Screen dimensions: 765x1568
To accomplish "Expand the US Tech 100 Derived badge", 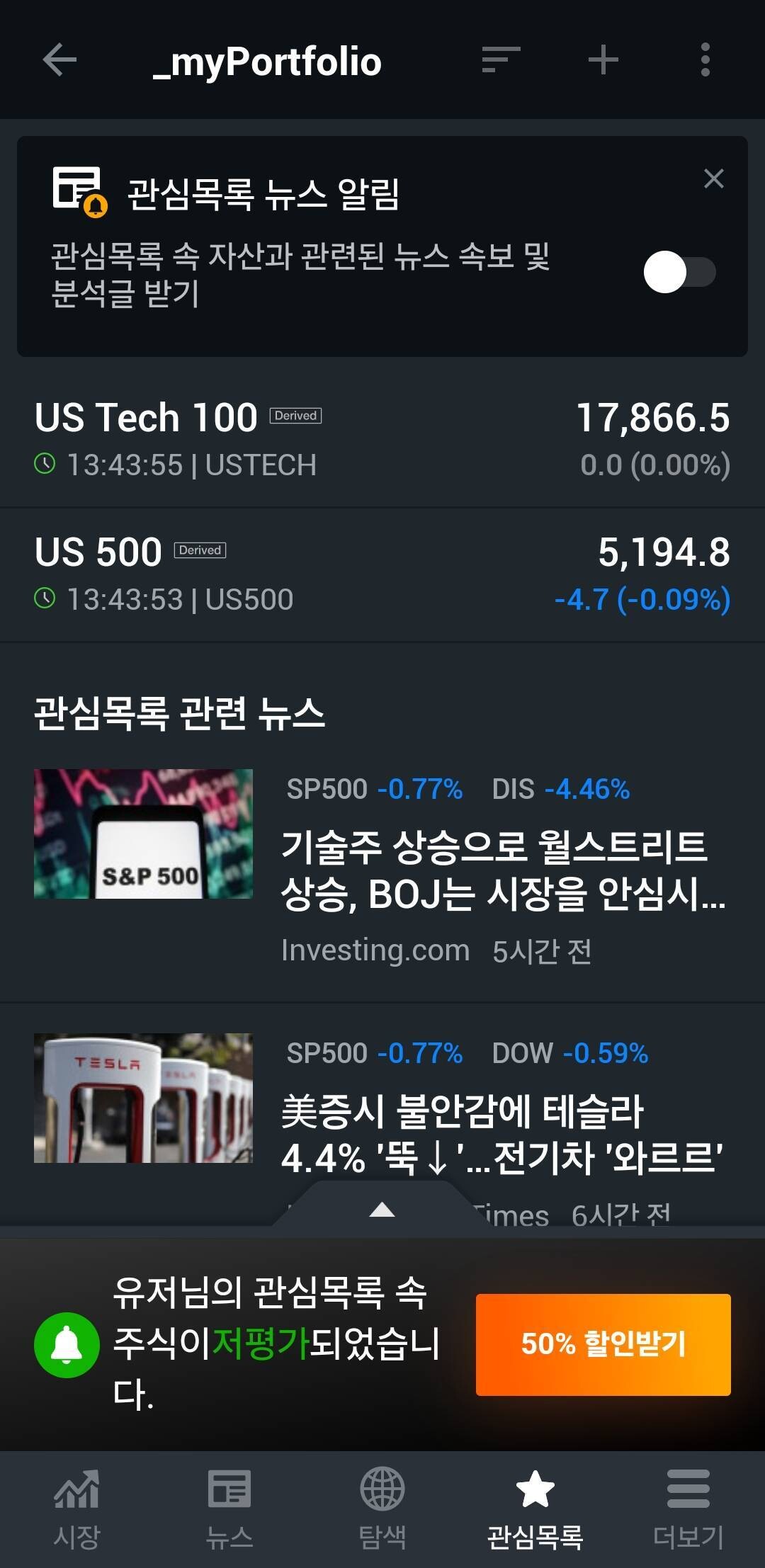I will [295, 416].
